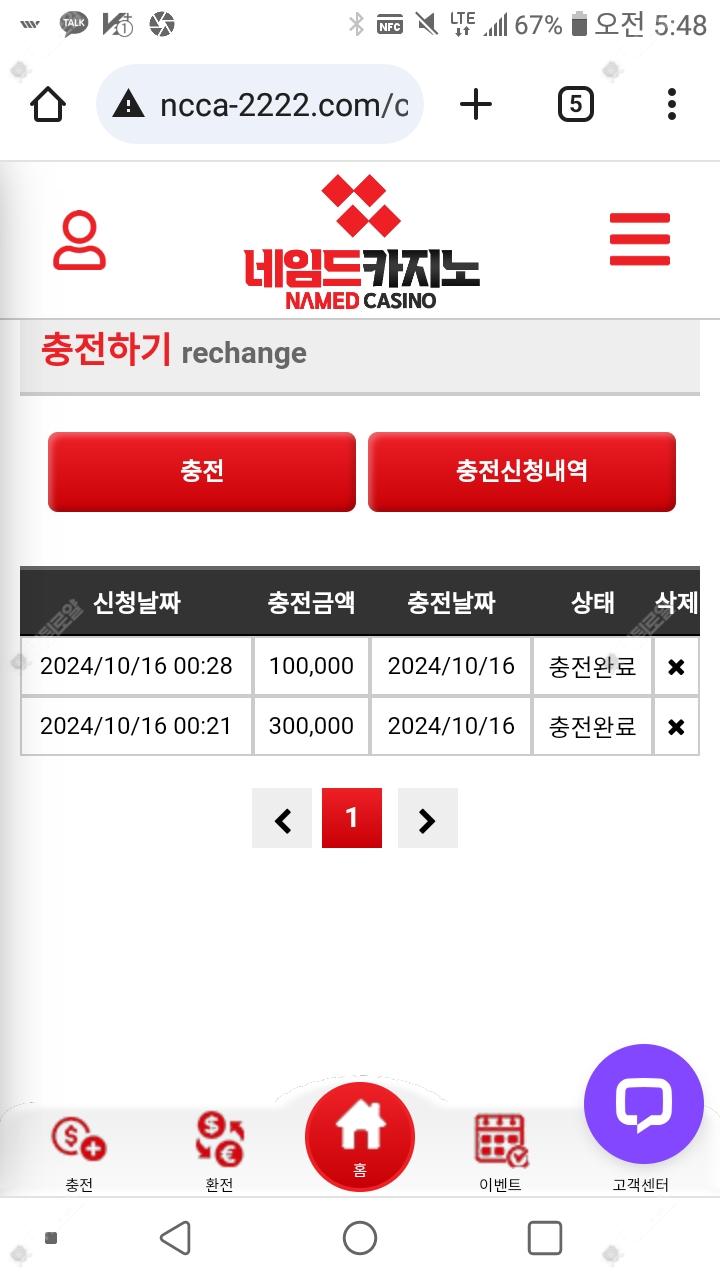This screenshot has width=720, height=1280.
Task: Open 충전 in bottom navigation
Action: point(79,1150)
